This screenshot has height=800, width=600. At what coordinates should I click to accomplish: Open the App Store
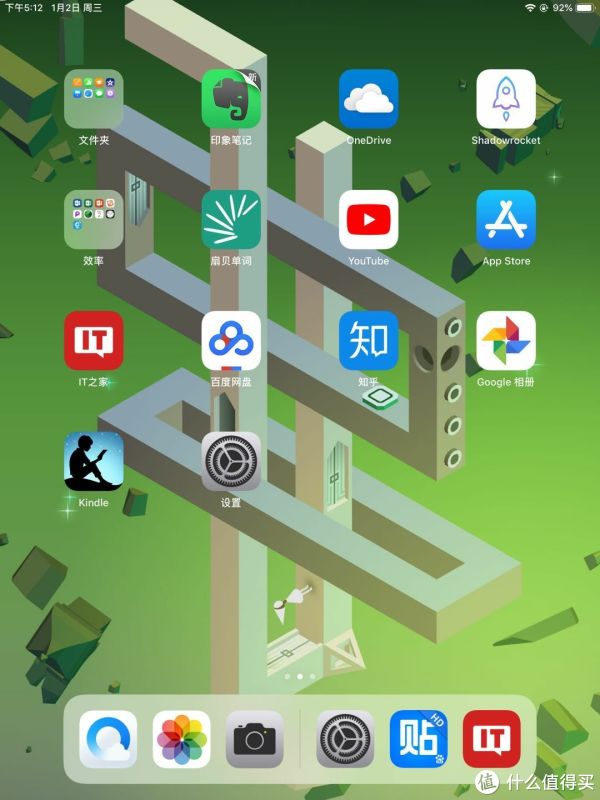click(x=506, y=219)
